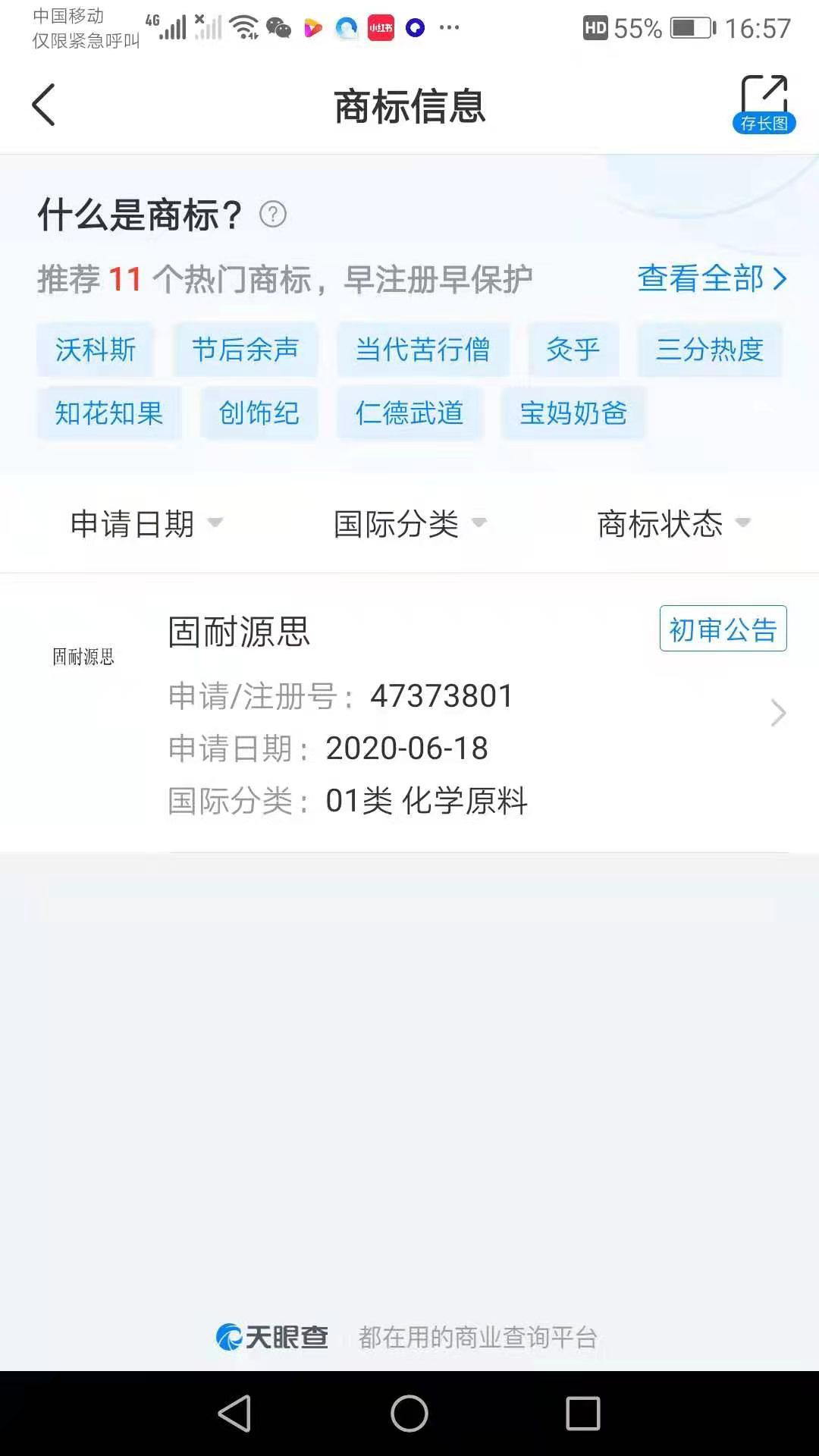Select the 沃科斯 trademark chip
The image size is (819, 1456).
coord(96,350)
